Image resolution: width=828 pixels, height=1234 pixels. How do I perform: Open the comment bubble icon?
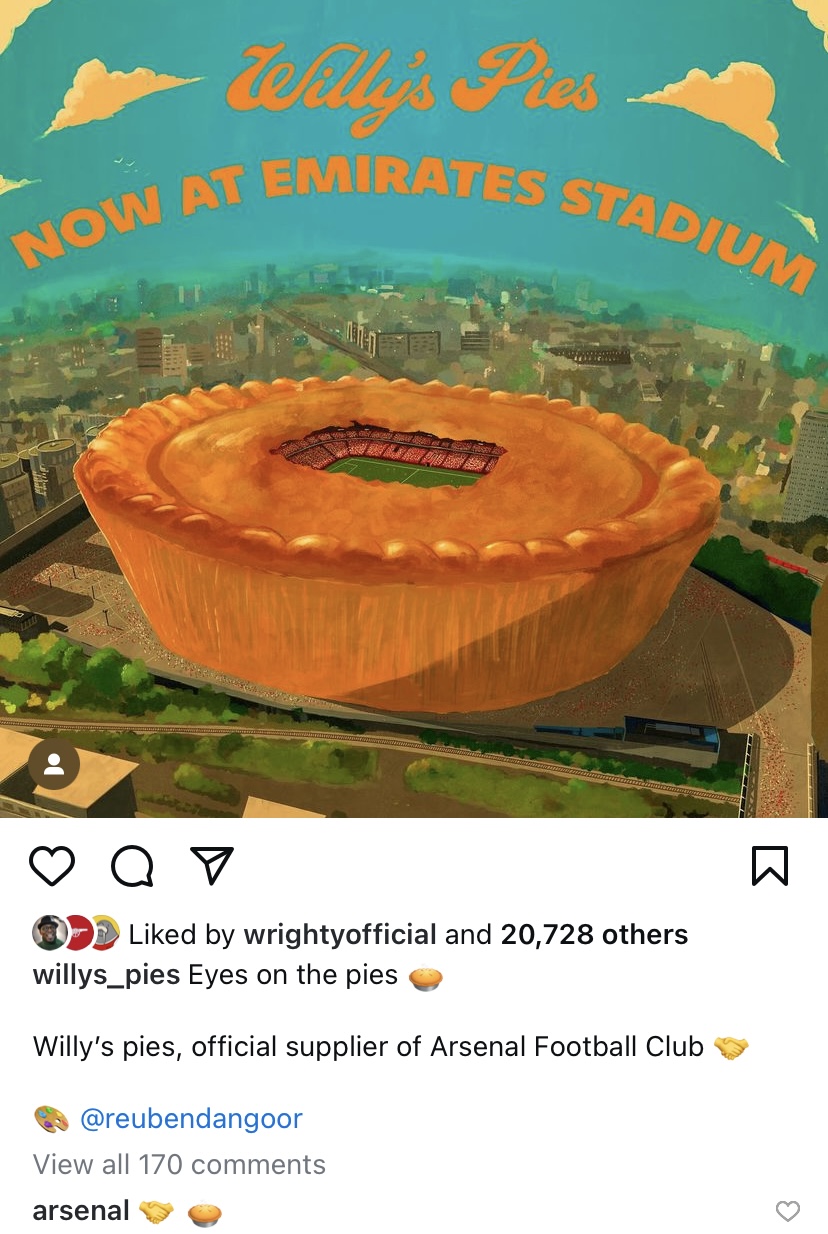point(132,866)
